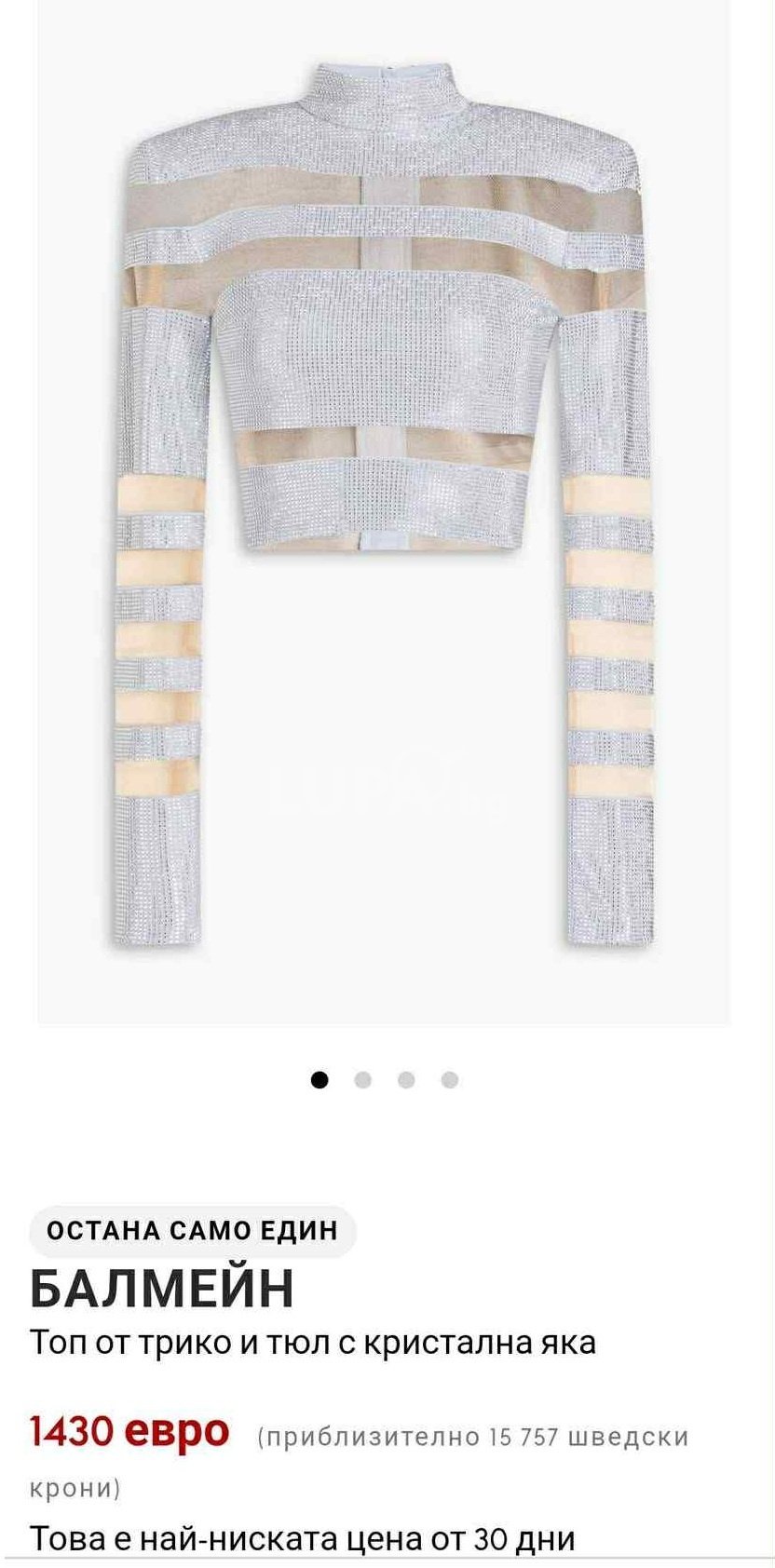Viewport: 775px width, 1568px height.
Task: Select the third photo indicator dot
Action: pyautogui.click(x=406, y=1080)
